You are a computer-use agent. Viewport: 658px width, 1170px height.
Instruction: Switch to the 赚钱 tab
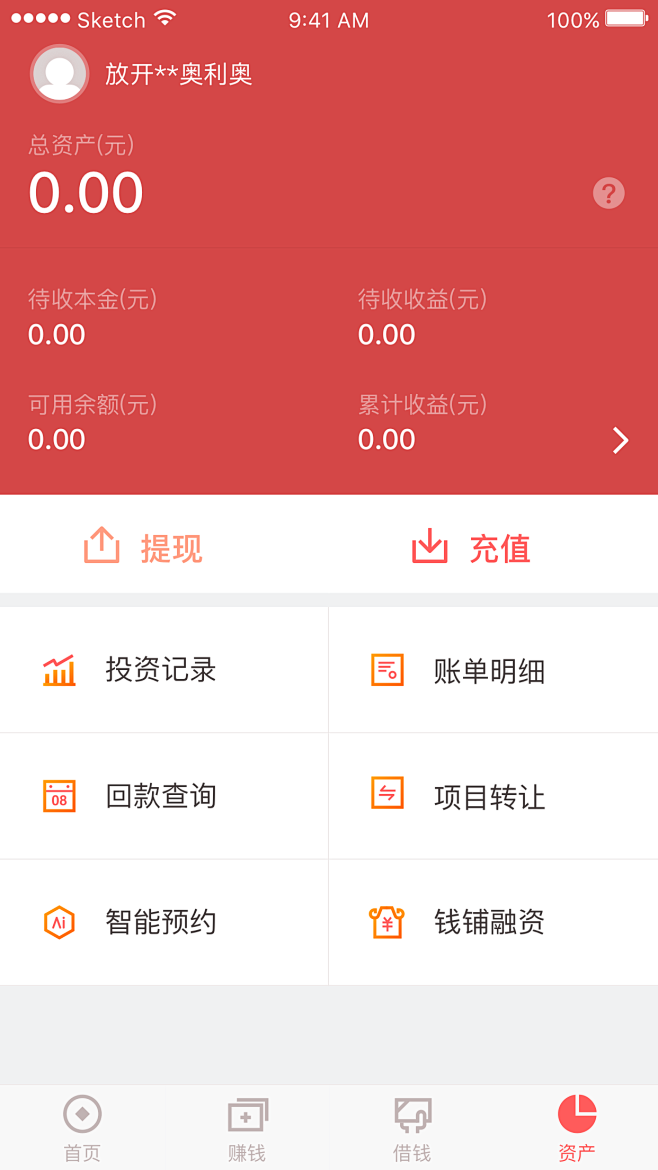tap(247, 1128)
